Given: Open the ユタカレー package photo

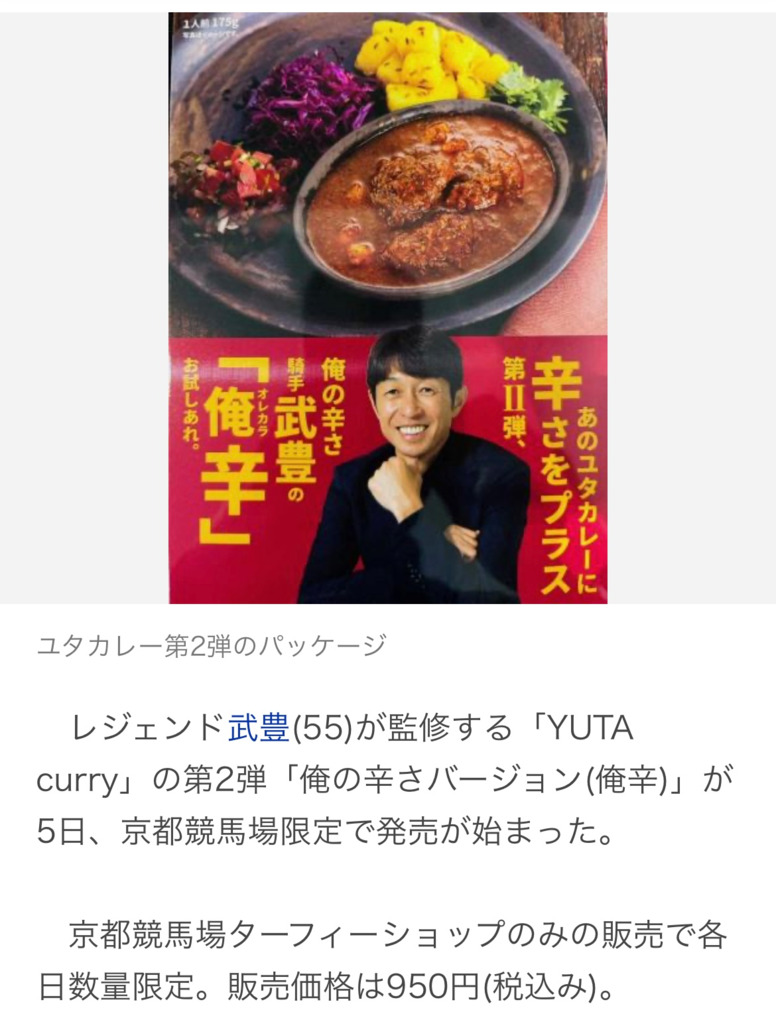Looking at the screenshot, I should pos(388,307).
